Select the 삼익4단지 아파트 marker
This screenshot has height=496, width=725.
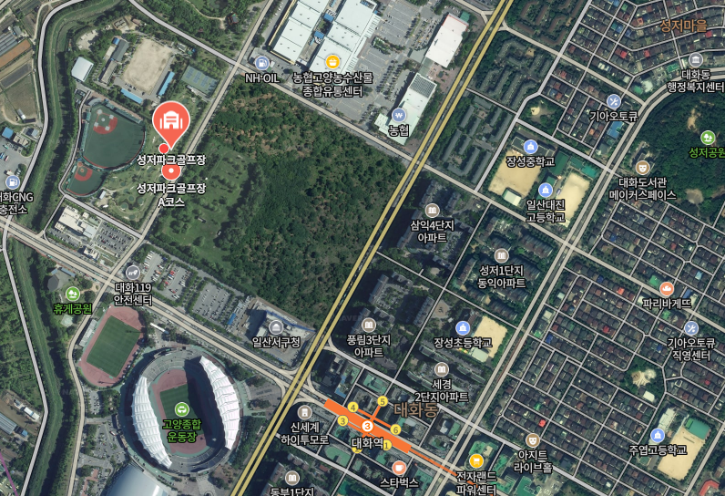coord(432,211)
